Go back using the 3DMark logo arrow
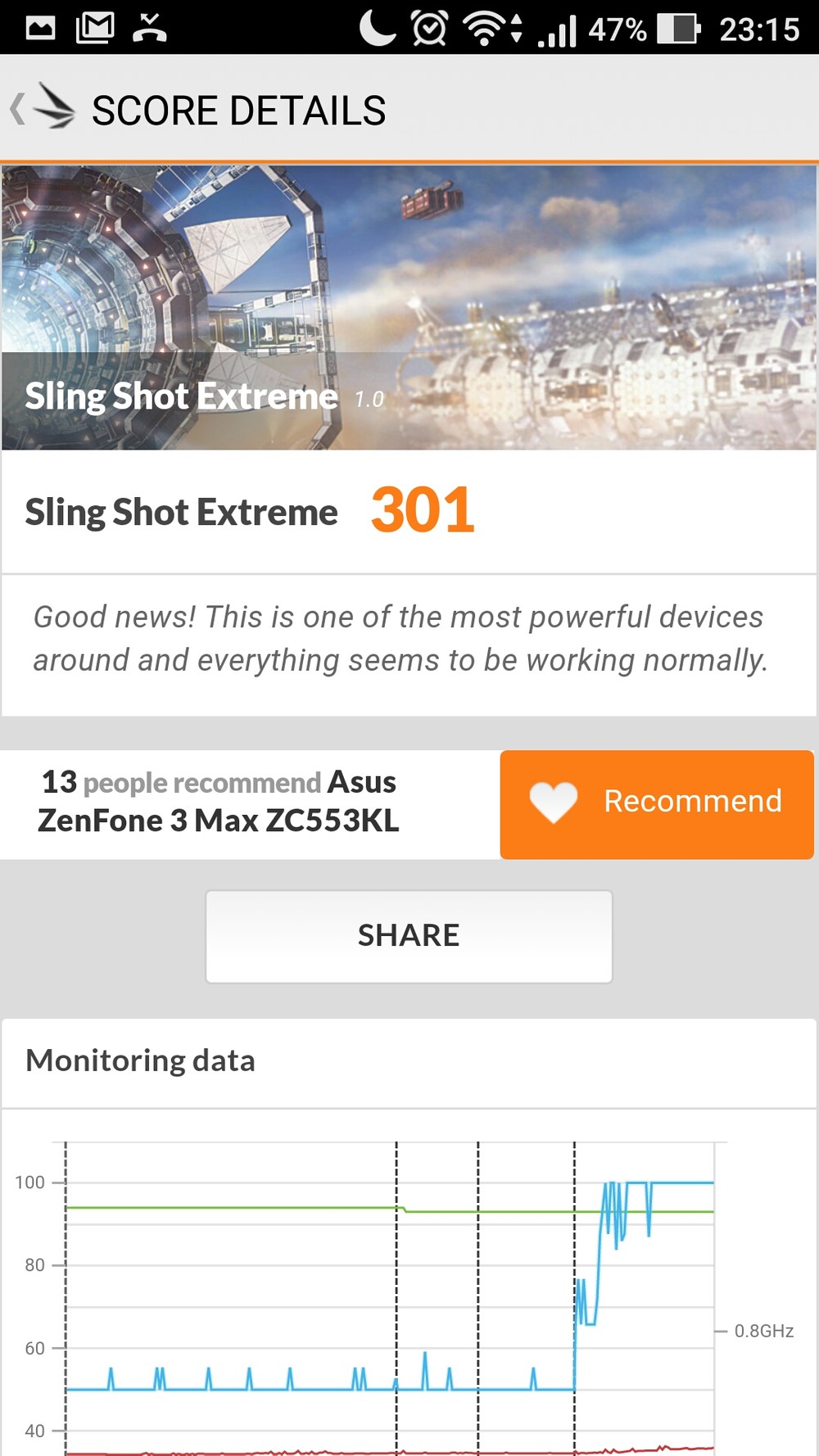The image size is (819, 1456). [43, 109]
